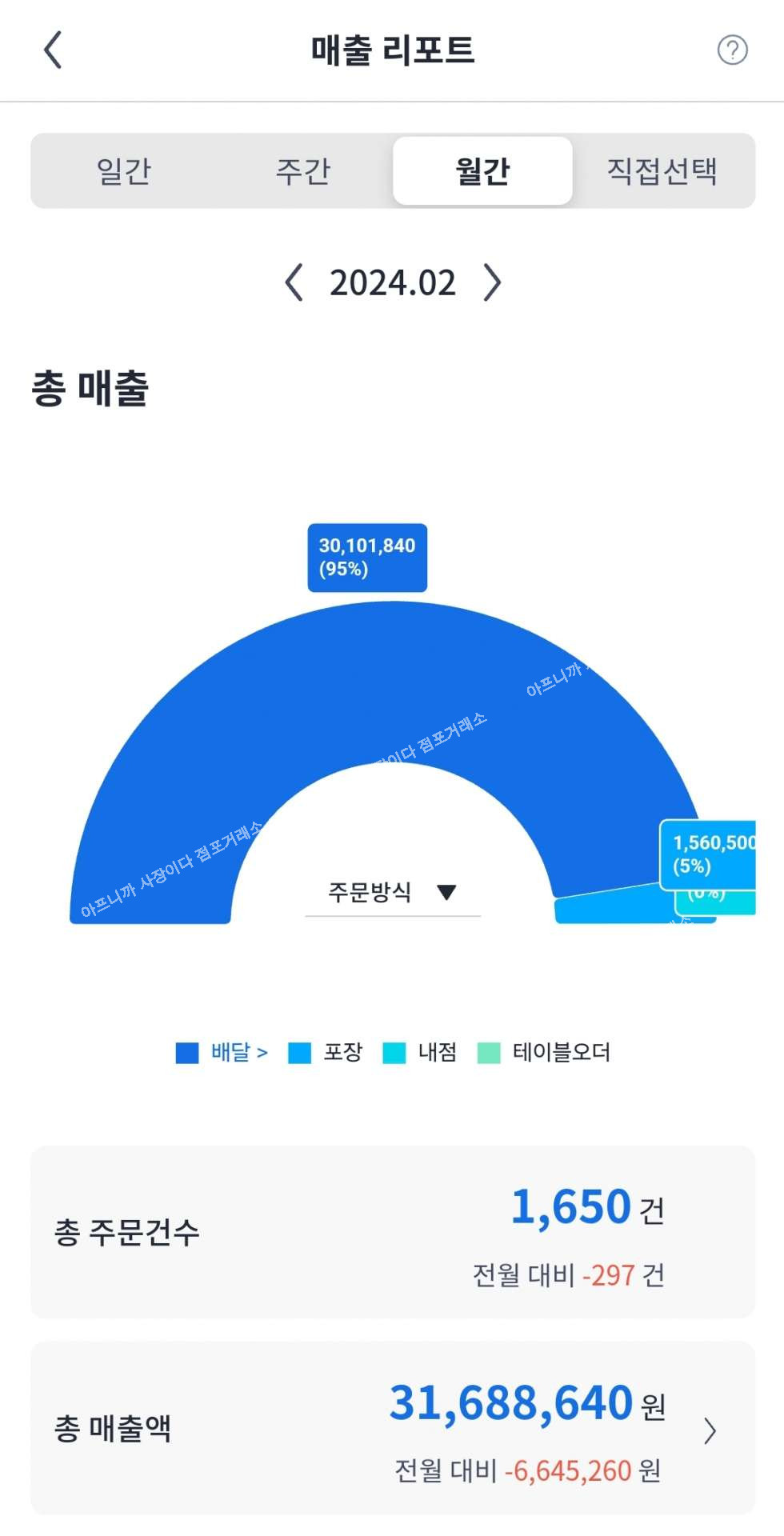Select the 월간 tab
Image resolution: width=784 pixels, height=1536 pixels.
pos(482,171)
